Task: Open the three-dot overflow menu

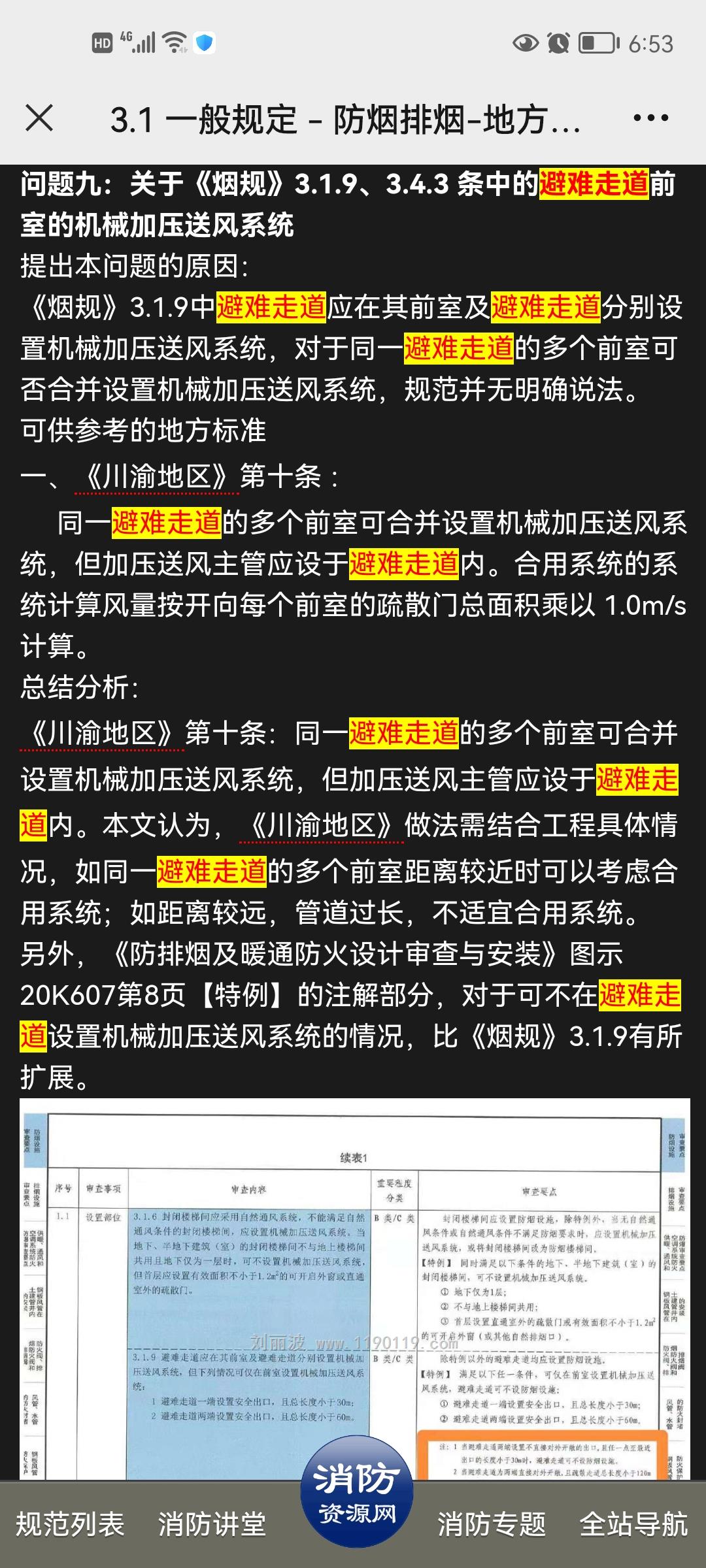Action: pyautogui.click(x=650, y=119)
